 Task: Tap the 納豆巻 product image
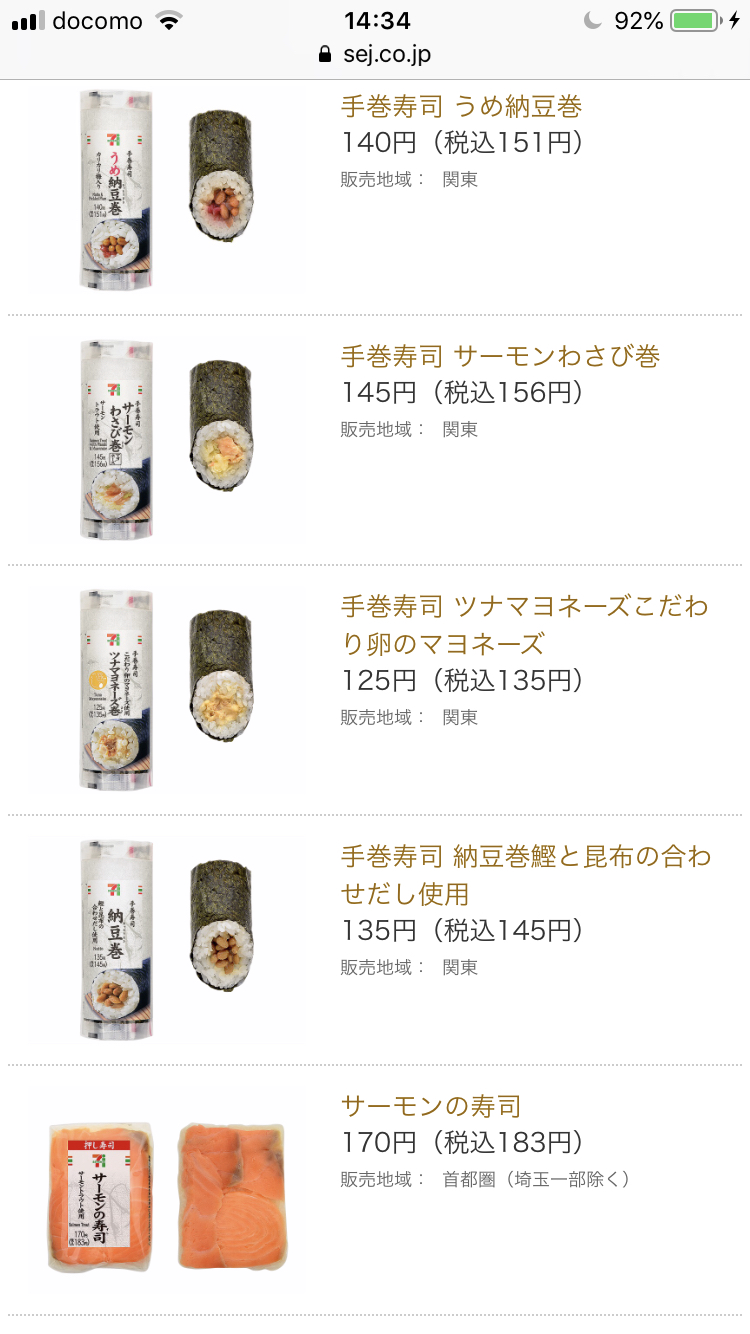165,940
